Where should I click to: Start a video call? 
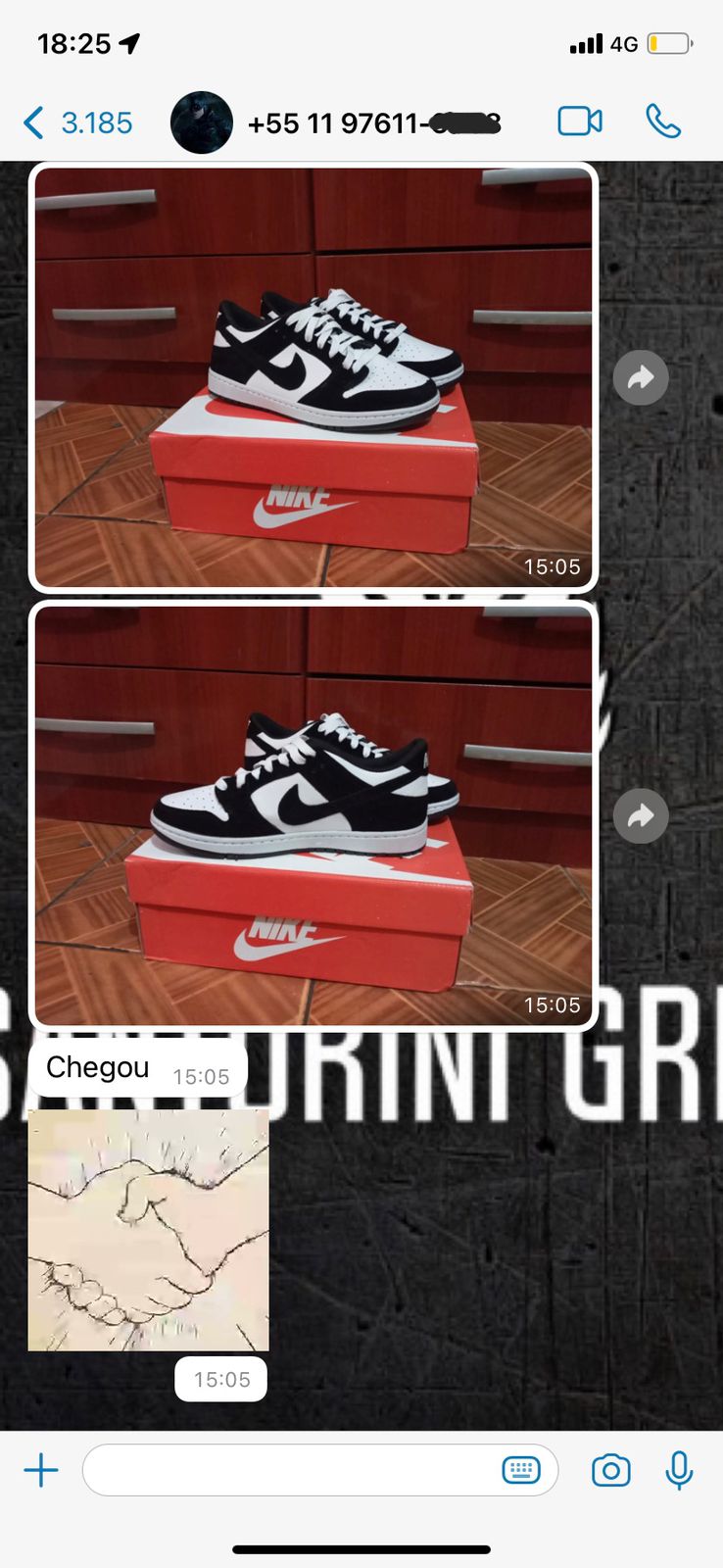pos(580,122)
